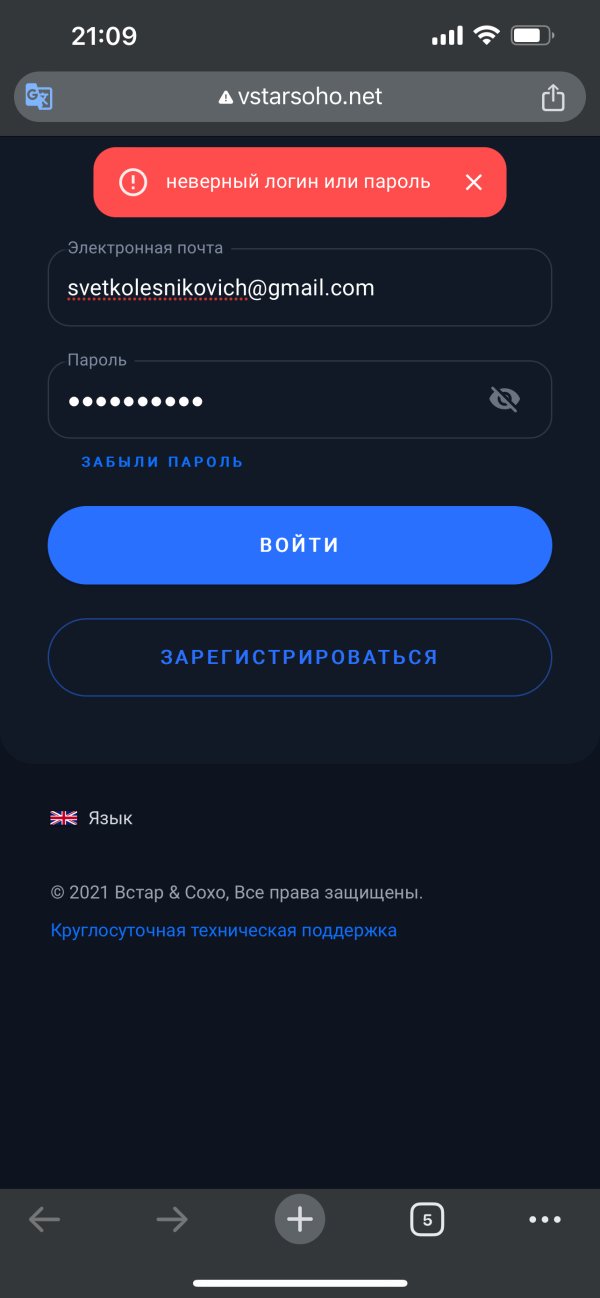Viewport: 600px width, 1298px height.
Task: Open the Язык language selector
Action: [91, 818]
